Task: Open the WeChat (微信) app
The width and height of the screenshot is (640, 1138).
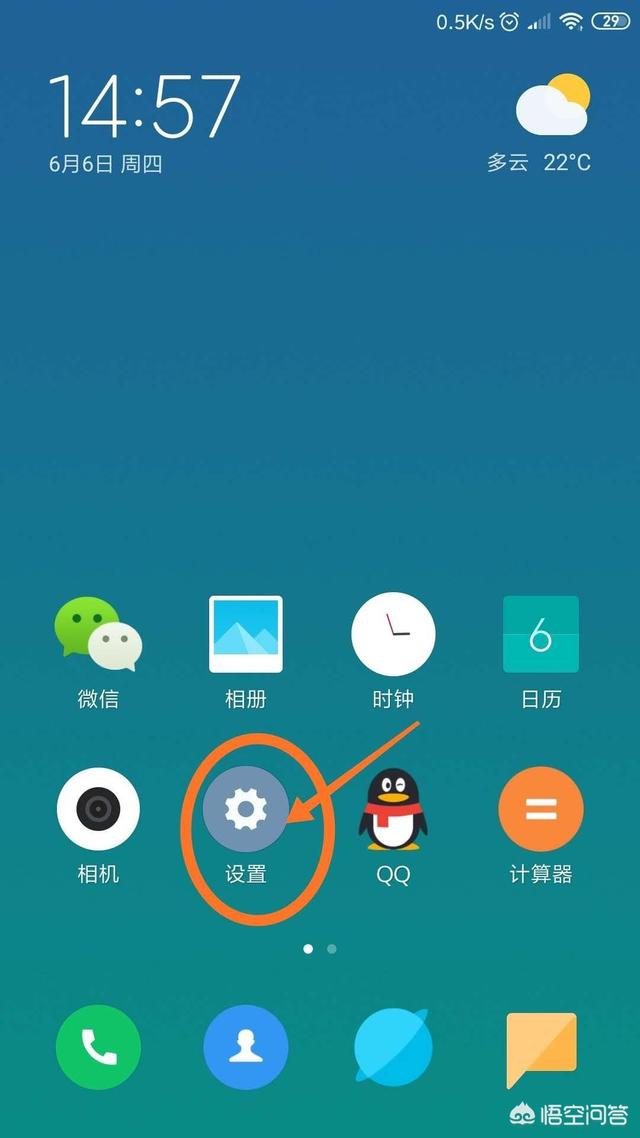Action: point(97,635)
